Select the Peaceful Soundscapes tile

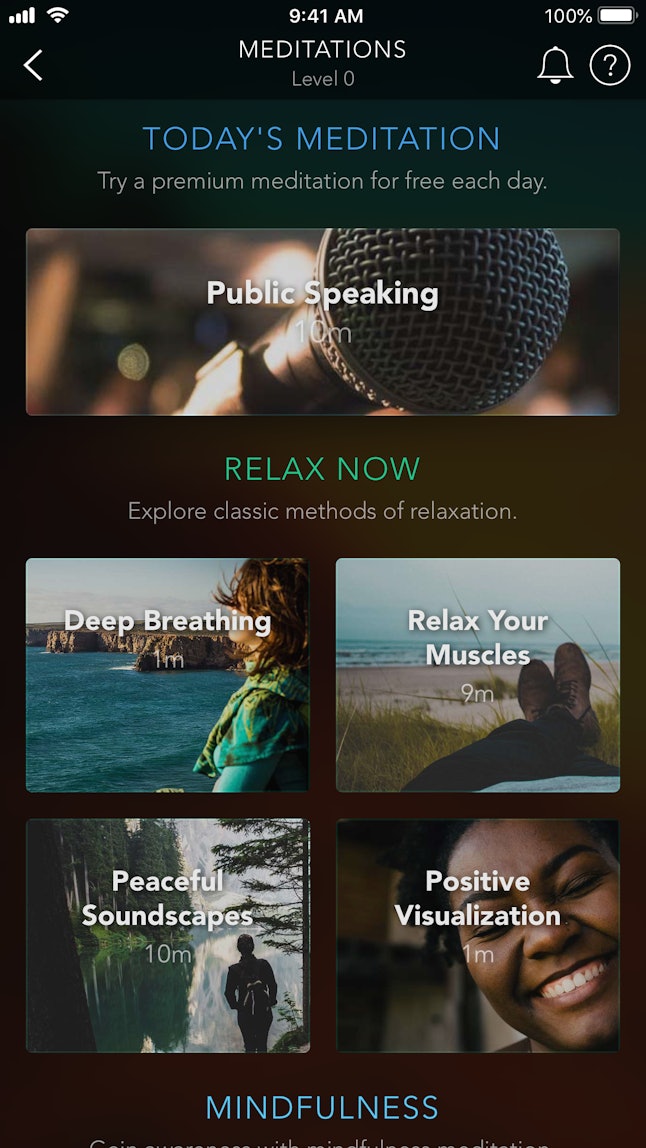[167, 935]
